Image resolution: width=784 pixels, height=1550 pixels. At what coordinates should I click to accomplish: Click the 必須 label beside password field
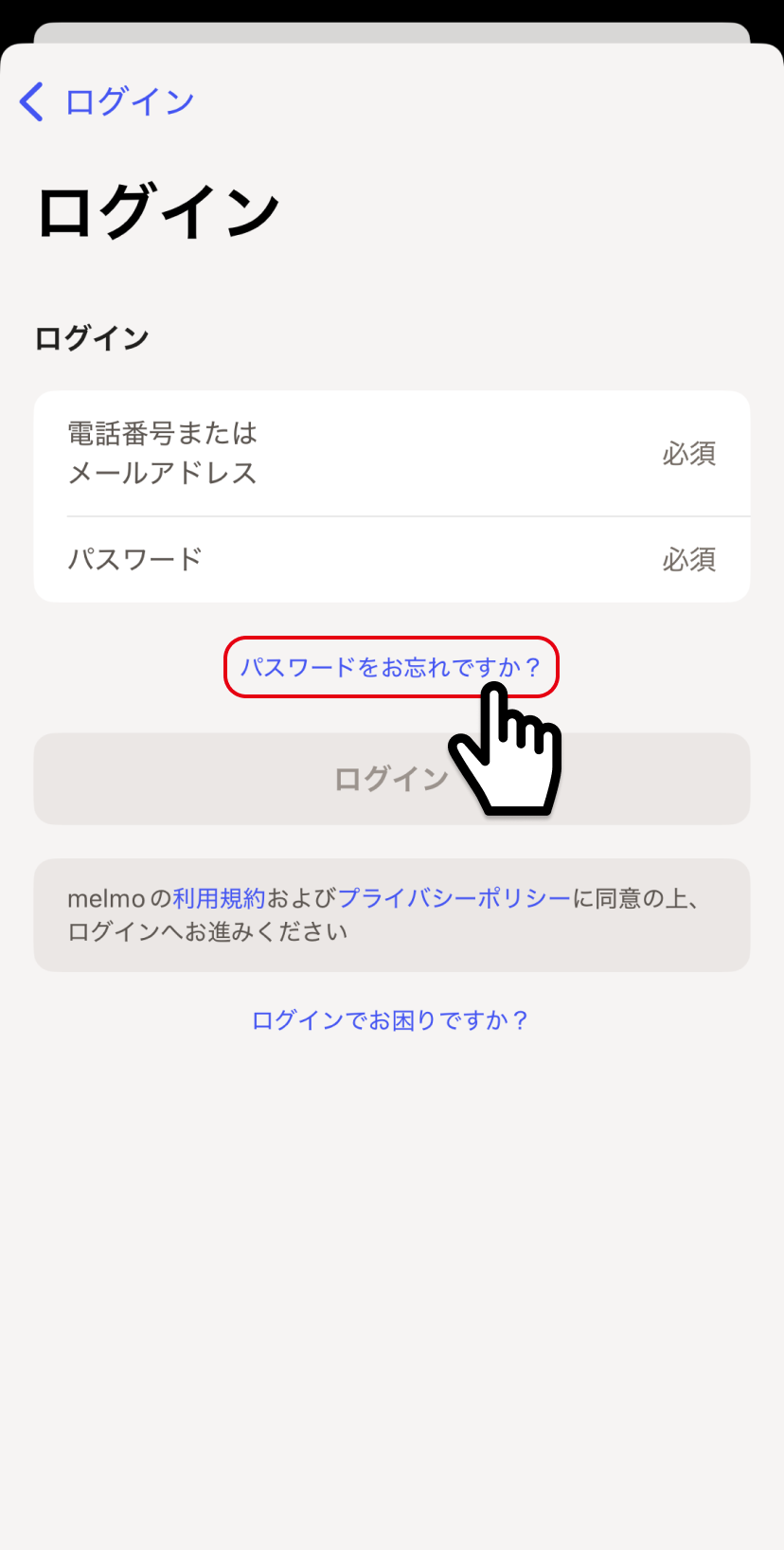click(x=688, y=559)
